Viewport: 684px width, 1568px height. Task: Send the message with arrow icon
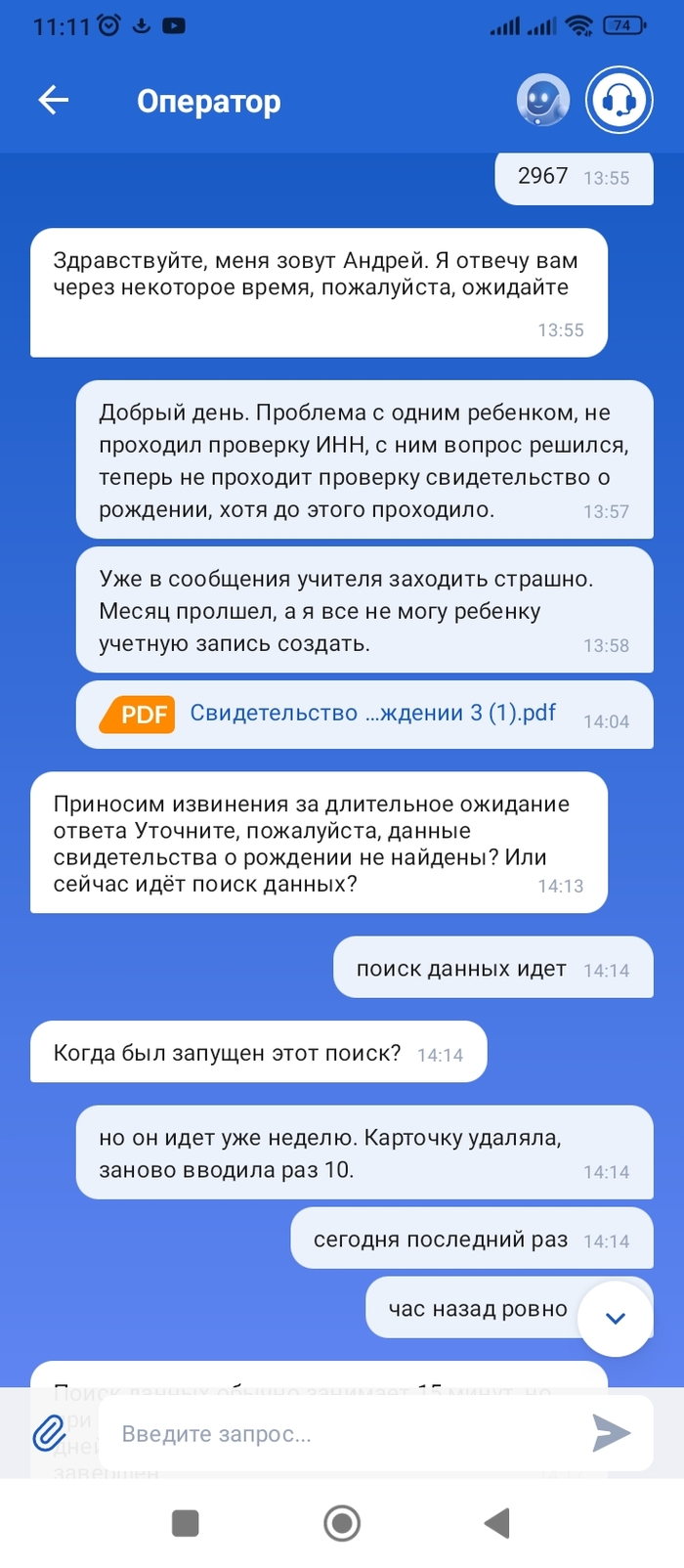point(613,1433)
